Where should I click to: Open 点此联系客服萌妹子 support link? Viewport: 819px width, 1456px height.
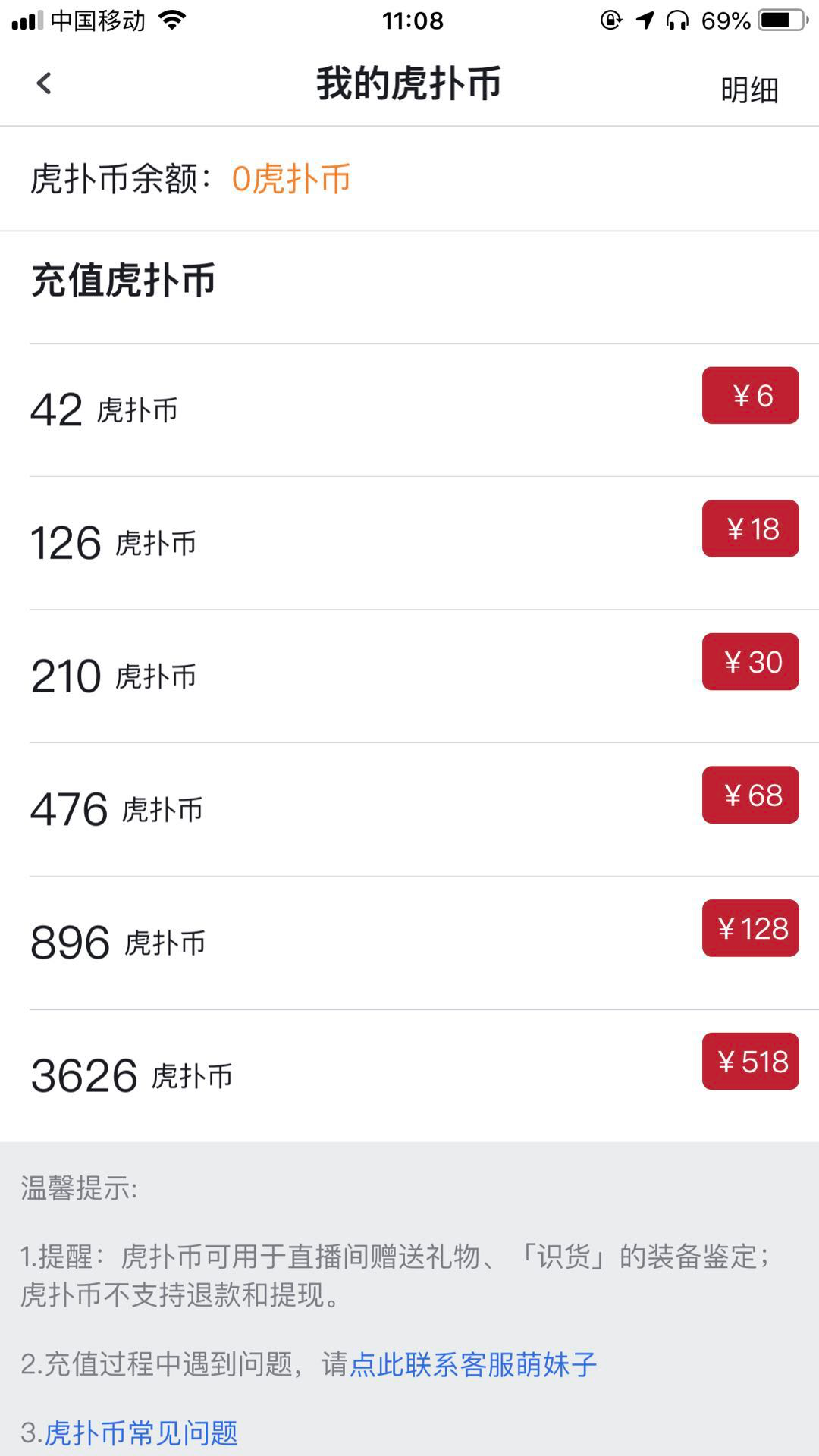tap(473, 1364)
